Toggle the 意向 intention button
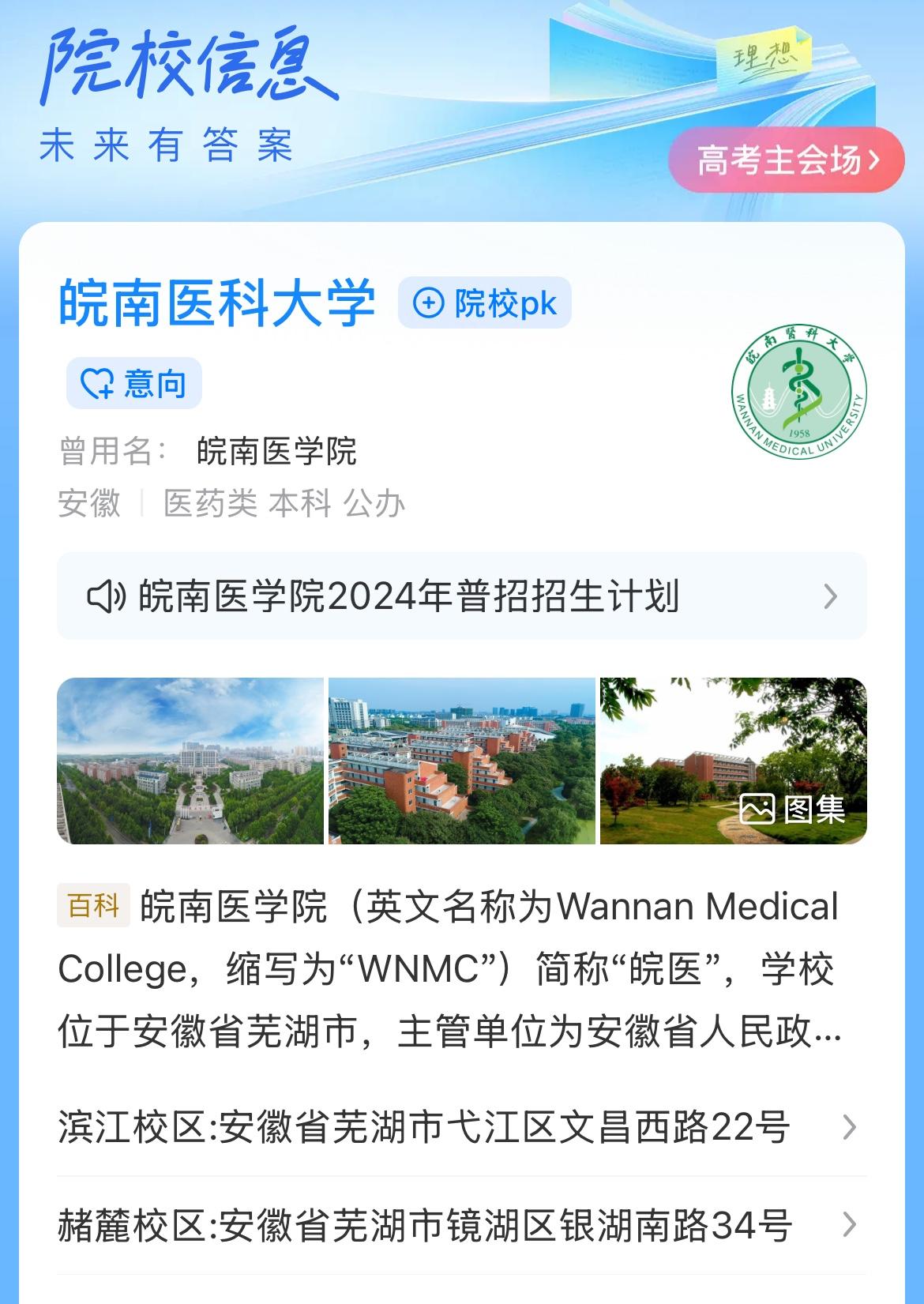Screen dimensions: 924x1304 tap(133, 384)
